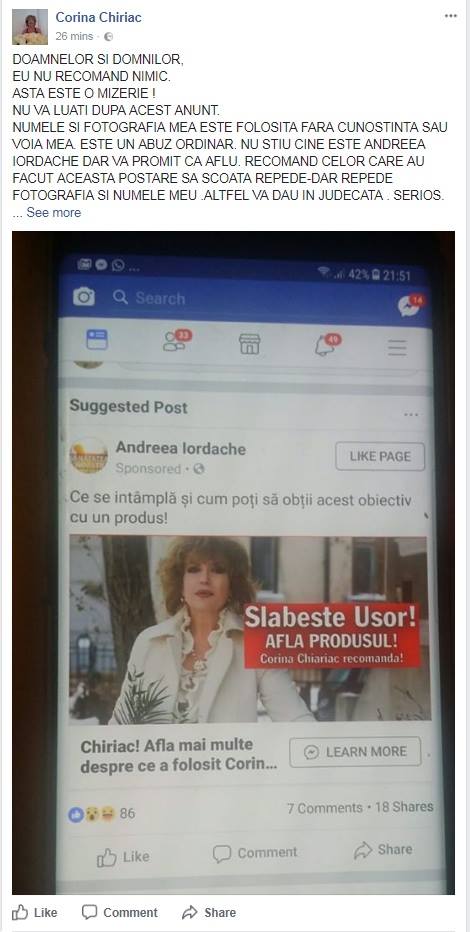
Task: Open the 26 mins timestamp link
Action: (x=74, y=36)
